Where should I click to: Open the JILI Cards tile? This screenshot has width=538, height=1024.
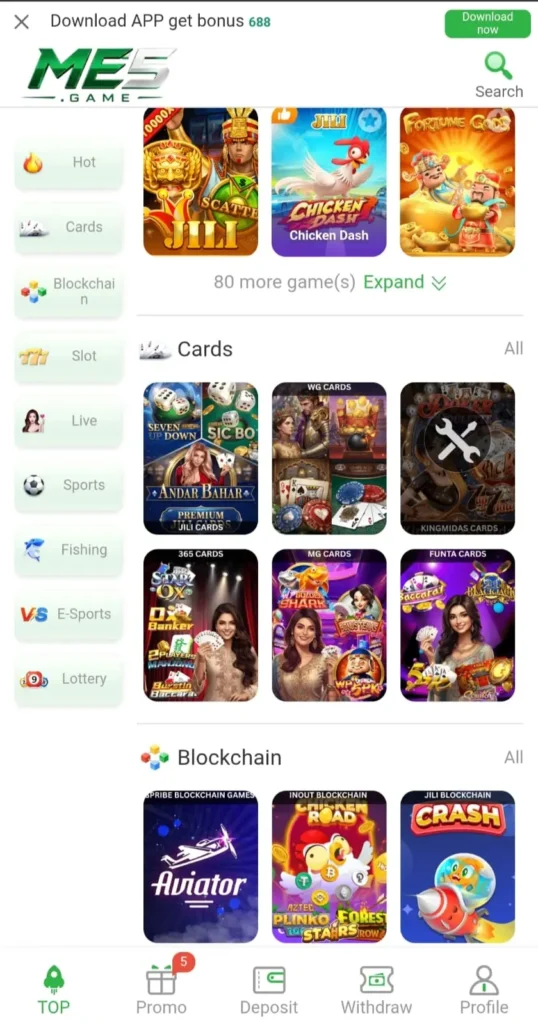[x=200, y=458]
